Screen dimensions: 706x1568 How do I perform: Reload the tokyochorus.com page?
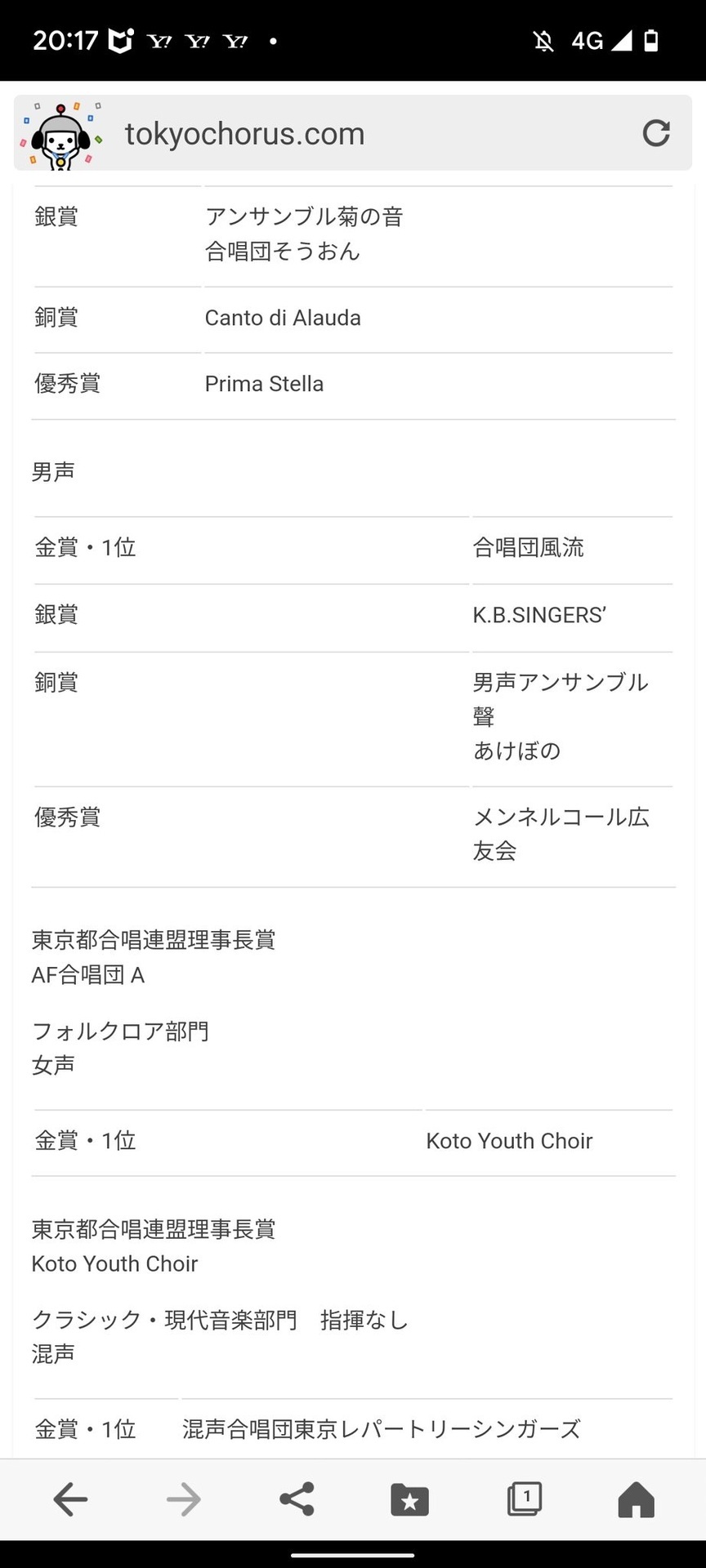click(x=655, y=133)
